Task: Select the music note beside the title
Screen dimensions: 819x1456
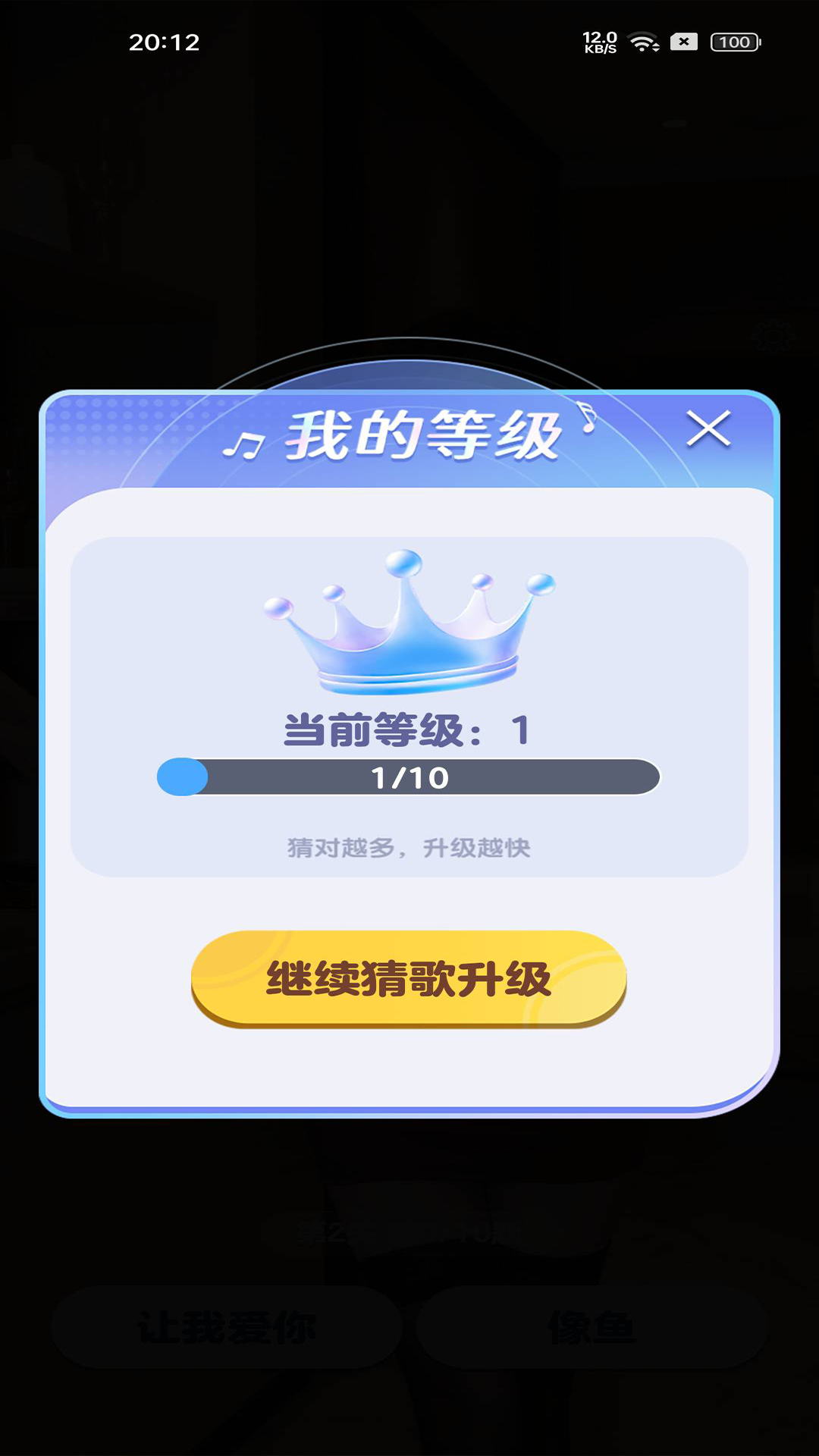Action: (x=244, y=444)
